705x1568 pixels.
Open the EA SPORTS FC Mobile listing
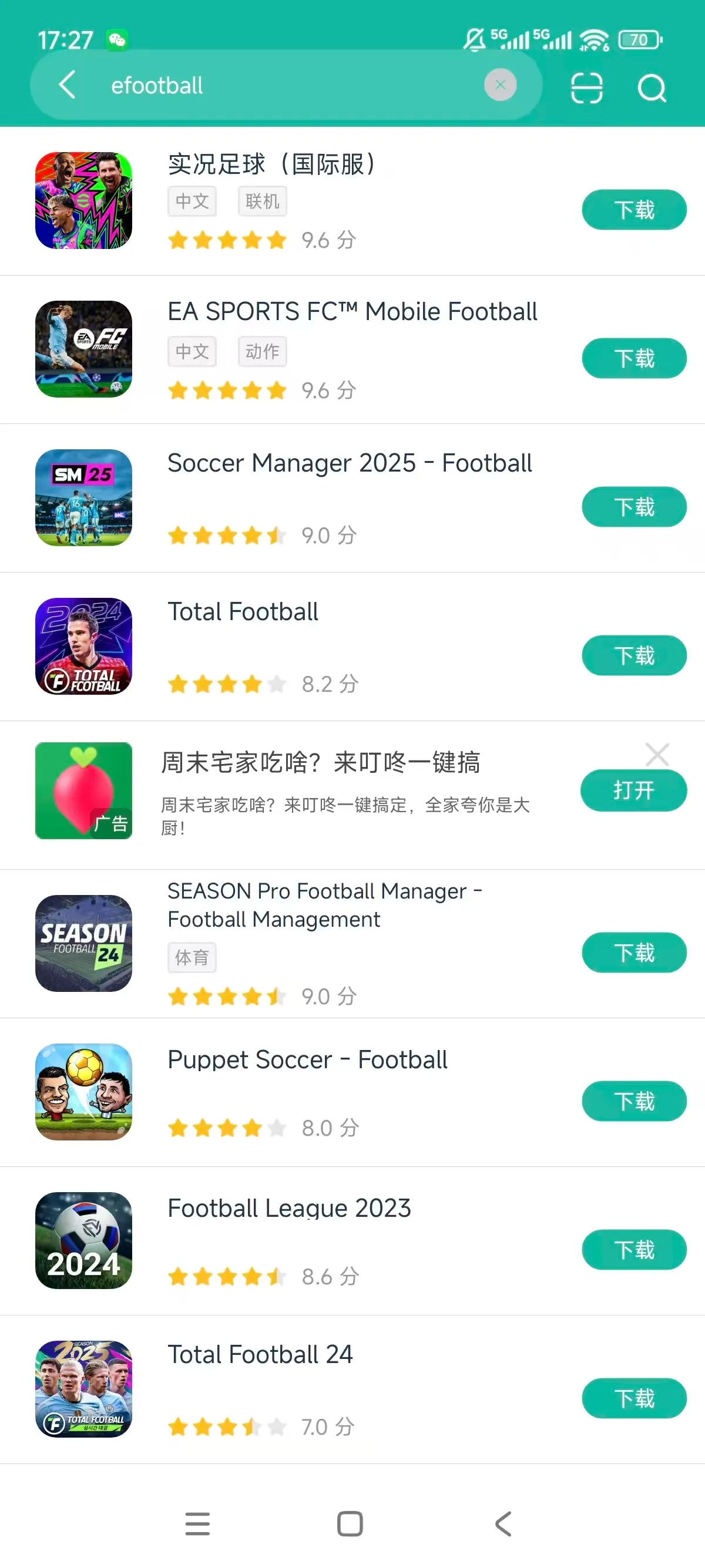pyautogui.click(x=352, y=312)
